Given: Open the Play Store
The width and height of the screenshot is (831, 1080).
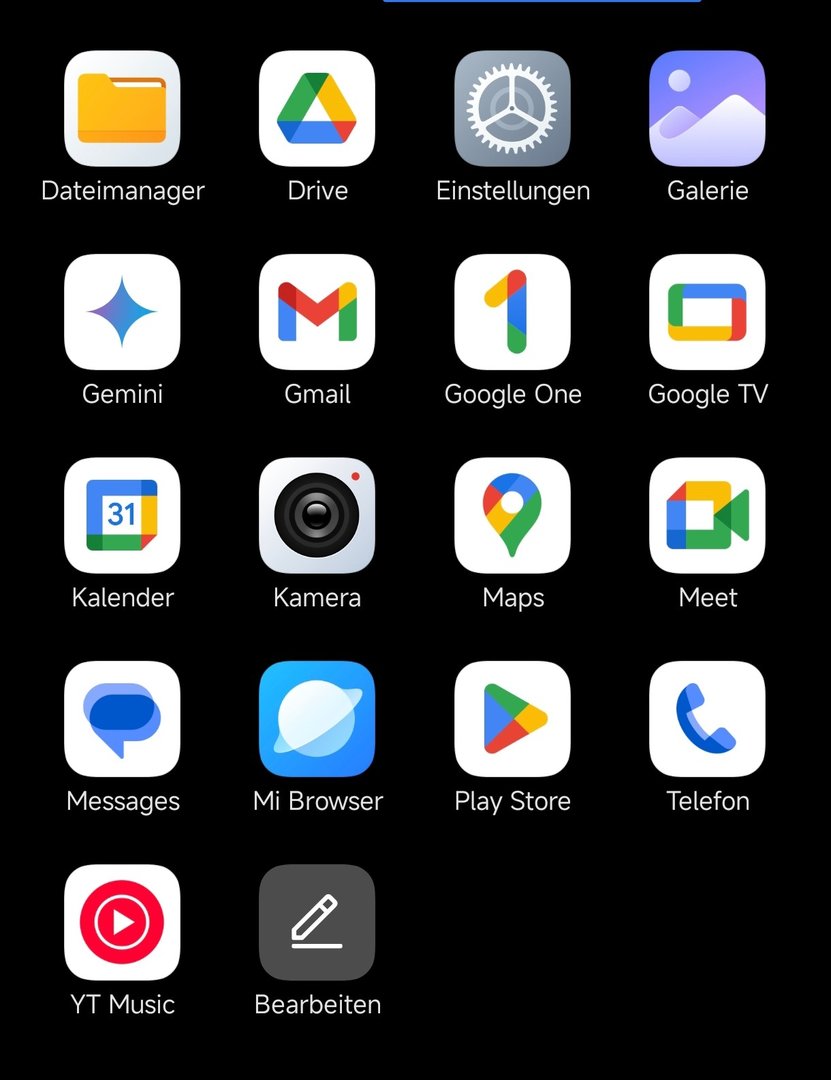Looking at the screenshot, I should [x=512, y=719].
